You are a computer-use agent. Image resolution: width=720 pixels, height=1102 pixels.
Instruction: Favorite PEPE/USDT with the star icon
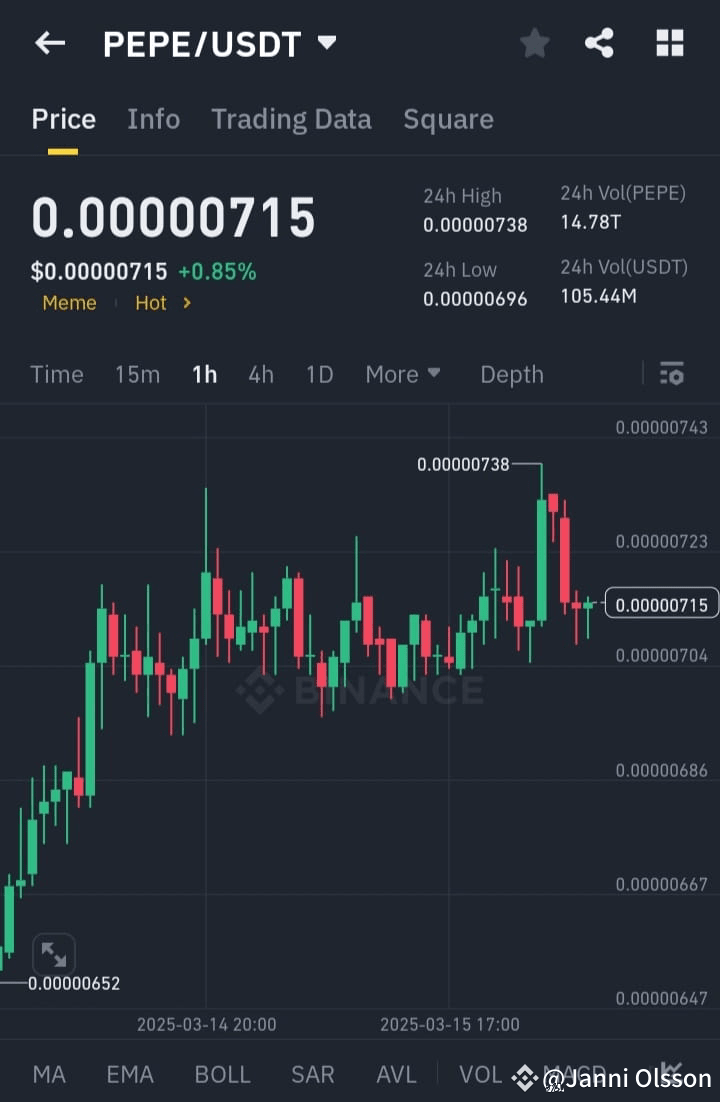tap(534, 42)
